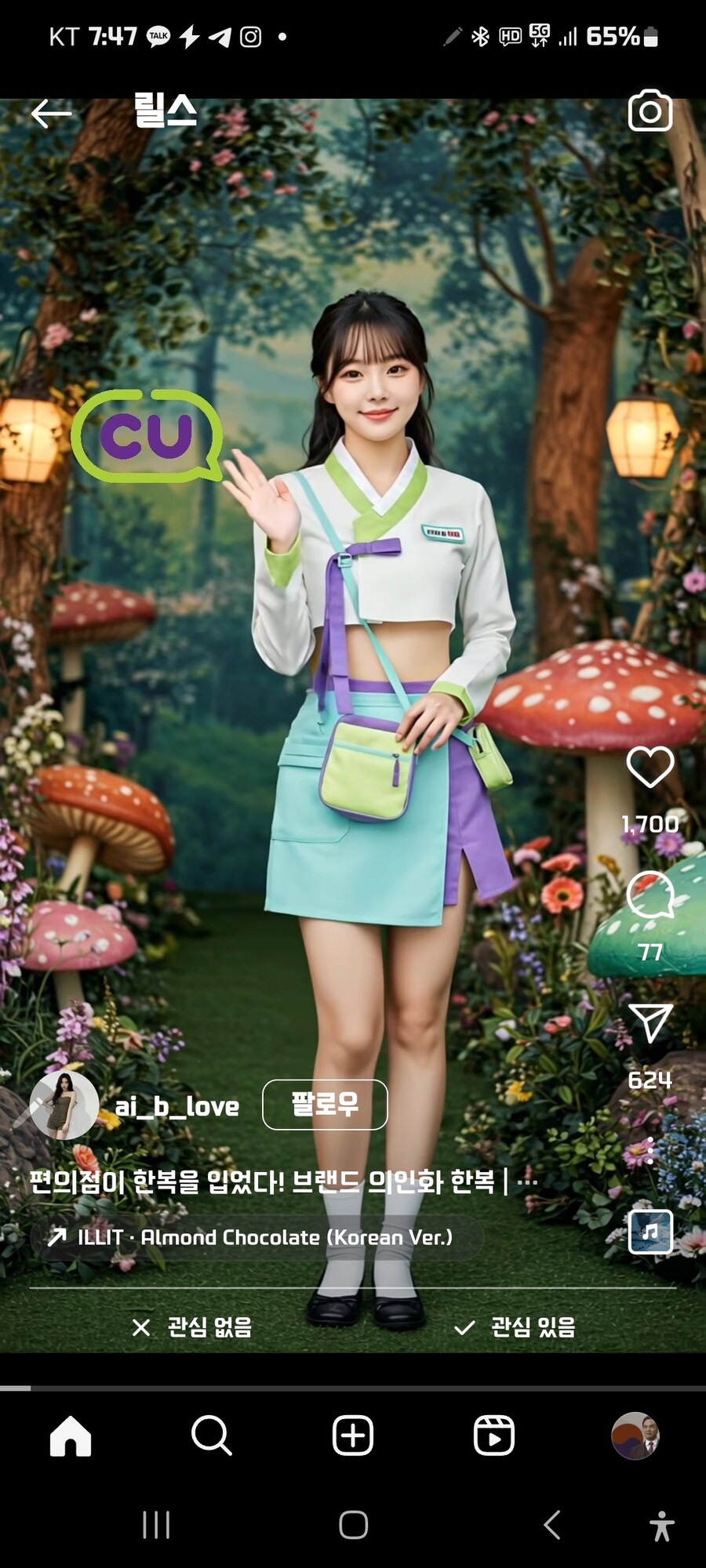Tap the system back button
This screenshot has height=1568, width=706.
552,1525
